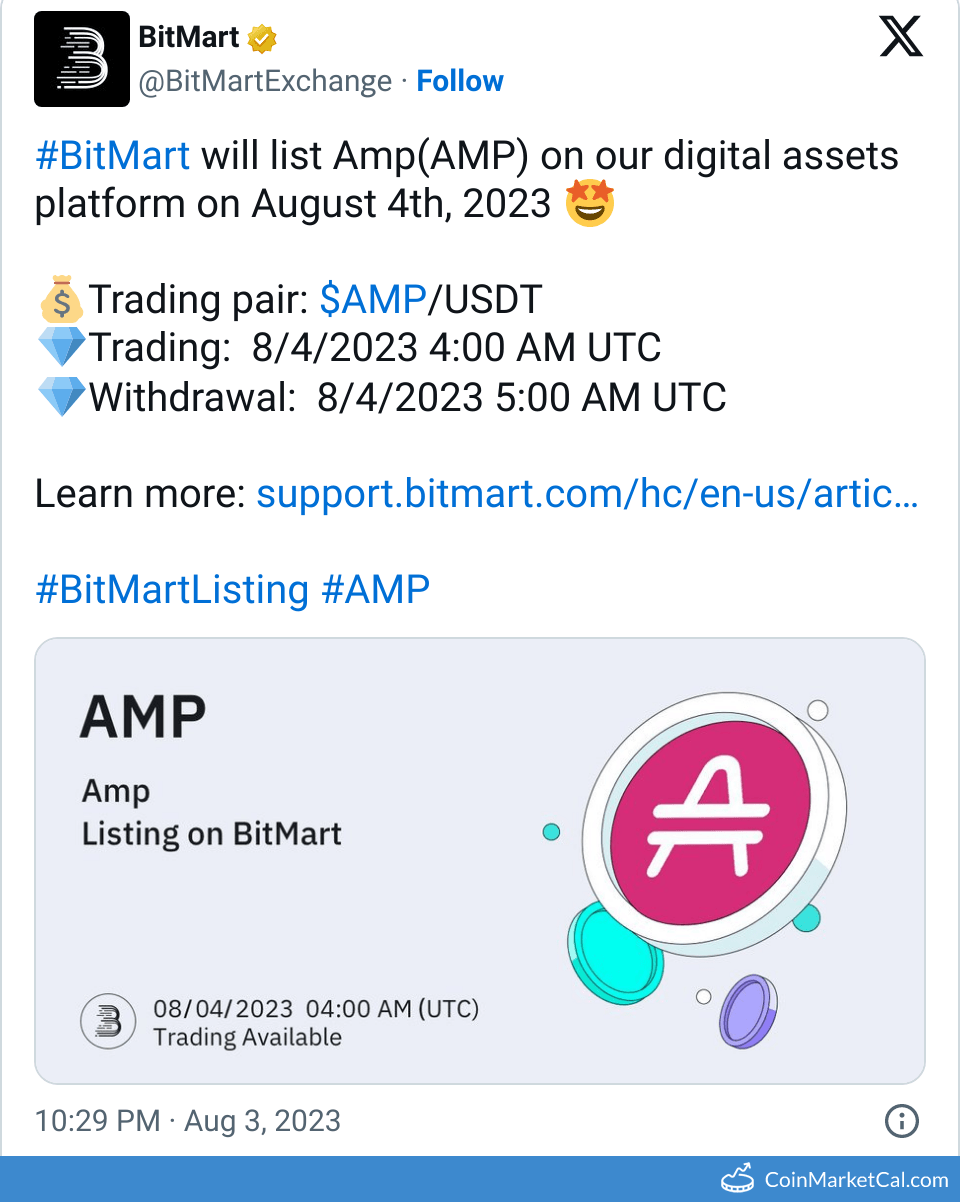Open the AMP listing image card
The width and height of the screenshot is (960, 1202).
click(480, 860)
